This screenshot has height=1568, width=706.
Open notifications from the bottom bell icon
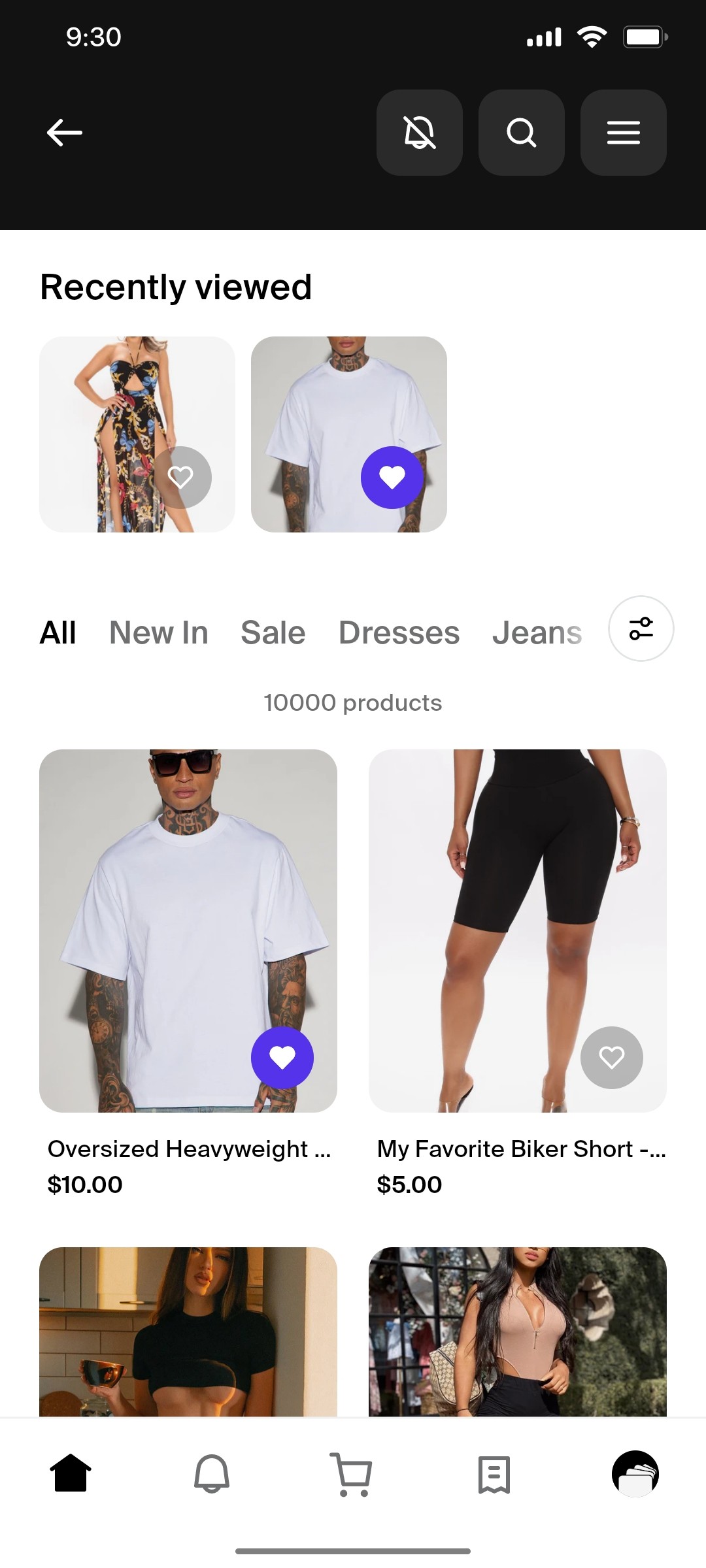click(x=211, y=1475)
